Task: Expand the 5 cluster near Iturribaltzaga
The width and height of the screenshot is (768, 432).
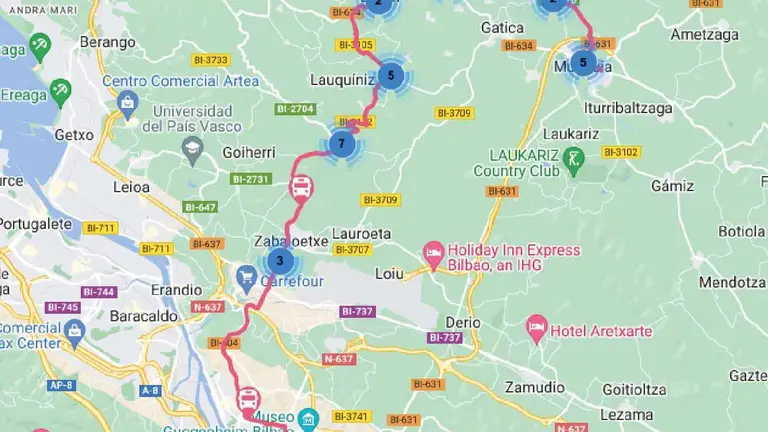Action: (x=583, y=62)
